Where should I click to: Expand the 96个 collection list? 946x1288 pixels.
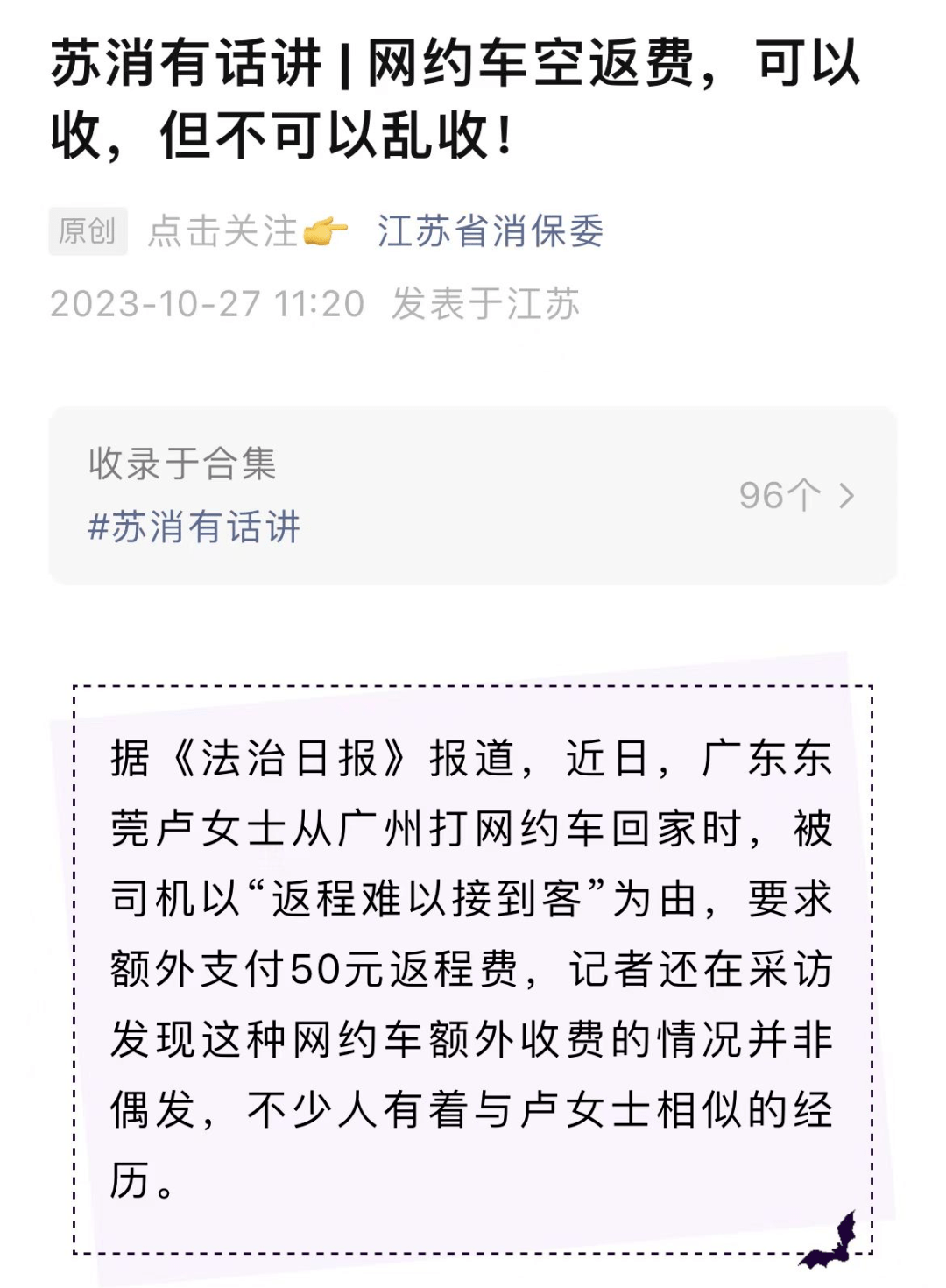pyautogui.click(x=777, y=495)
